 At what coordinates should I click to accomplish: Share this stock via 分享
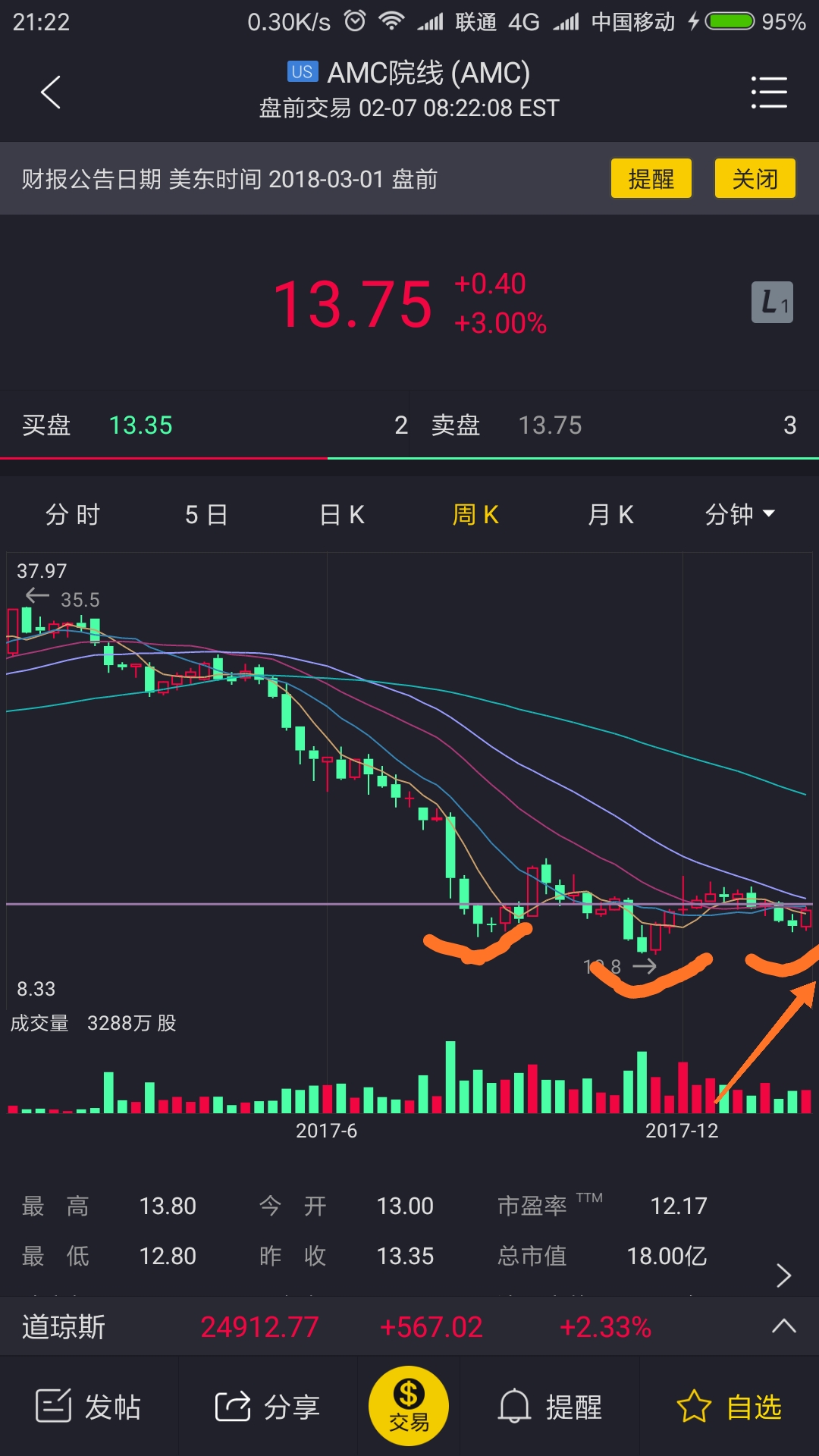[267, 1407]
